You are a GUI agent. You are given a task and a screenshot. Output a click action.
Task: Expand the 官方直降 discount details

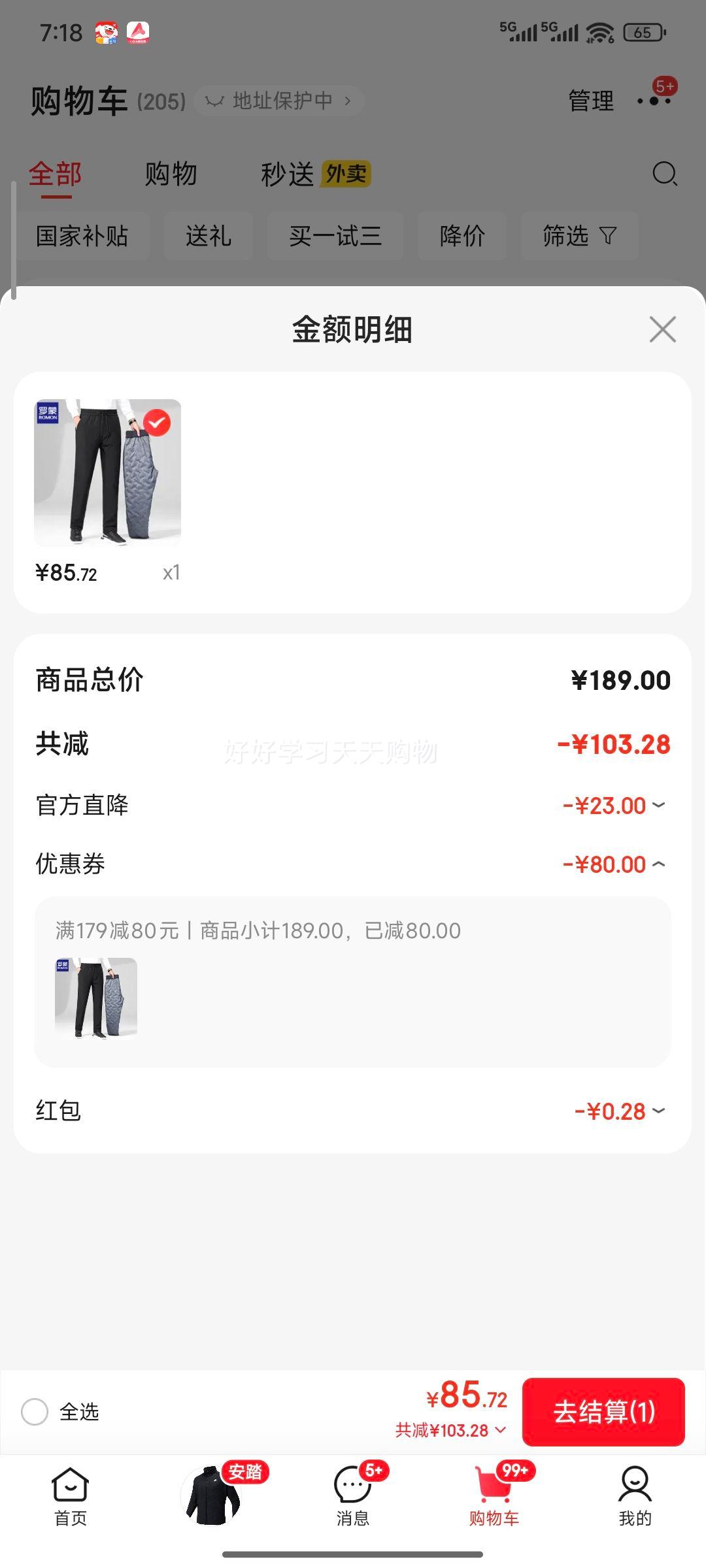(659, 805)
